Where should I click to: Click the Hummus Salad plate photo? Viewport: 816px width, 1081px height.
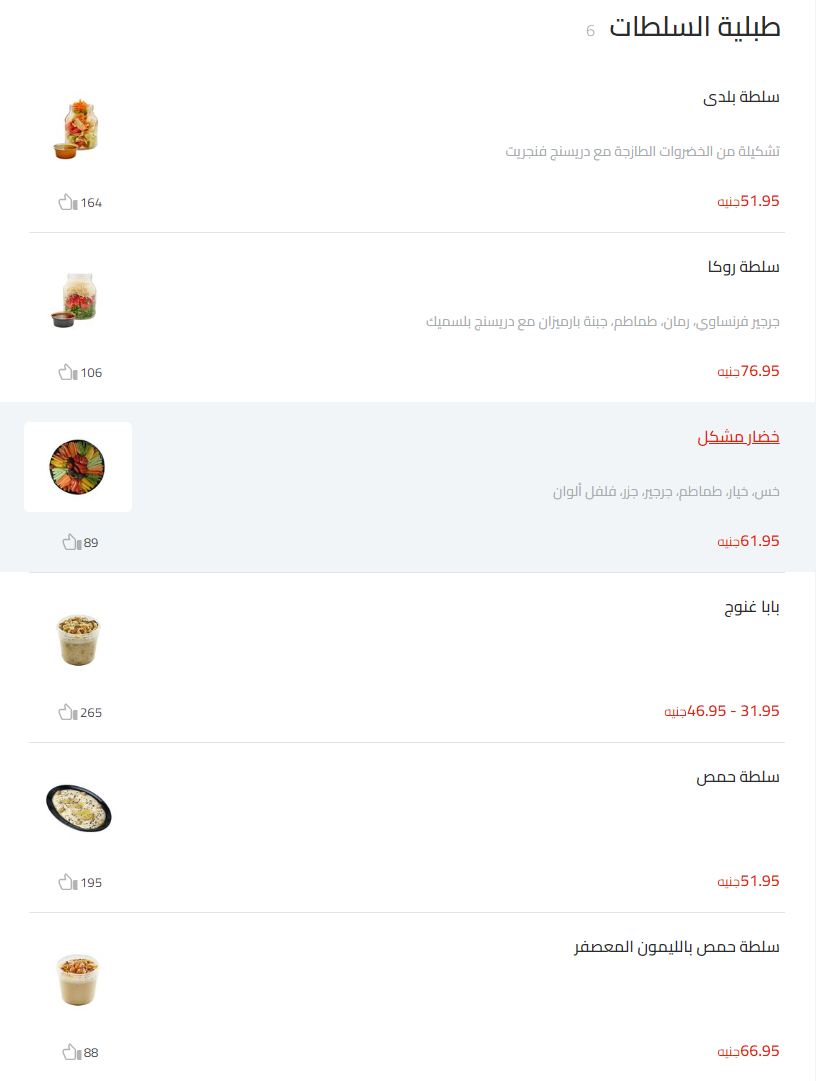[x=78, y=810]
